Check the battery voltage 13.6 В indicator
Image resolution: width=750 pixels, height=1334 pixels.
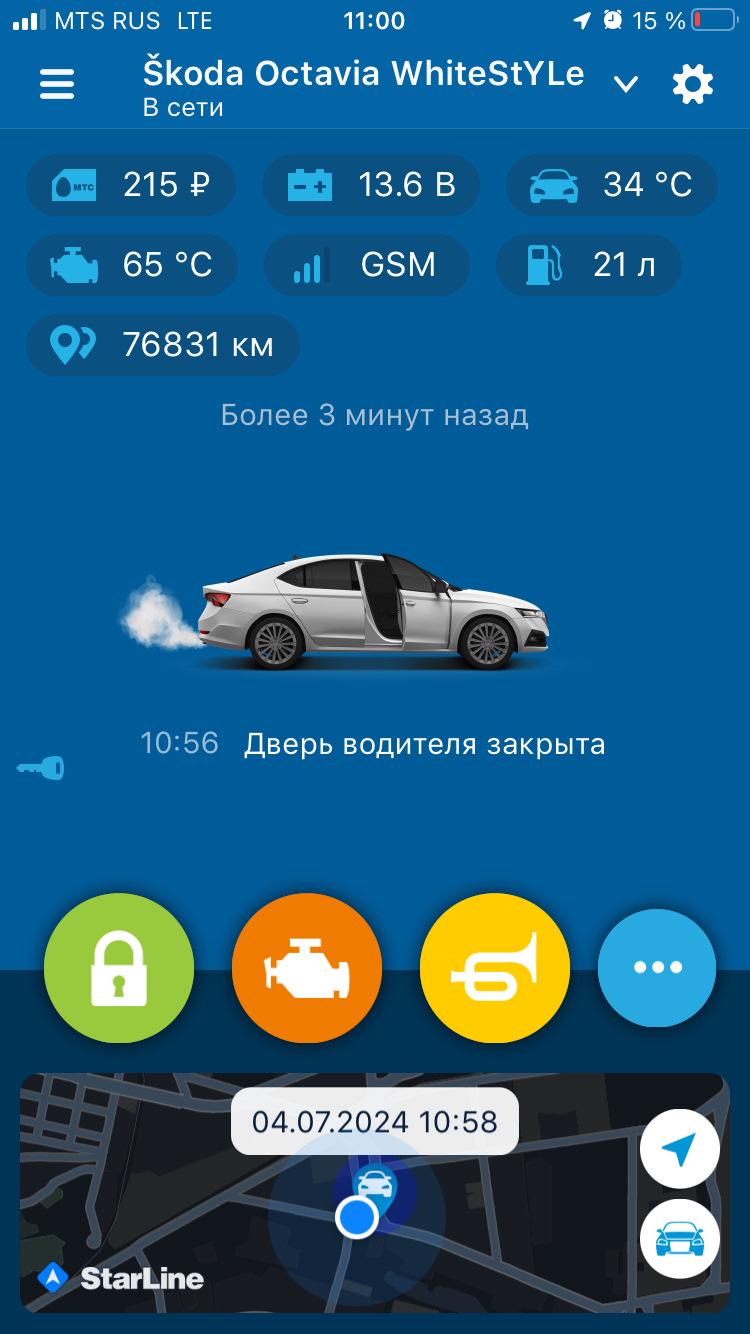coord(371,185)
